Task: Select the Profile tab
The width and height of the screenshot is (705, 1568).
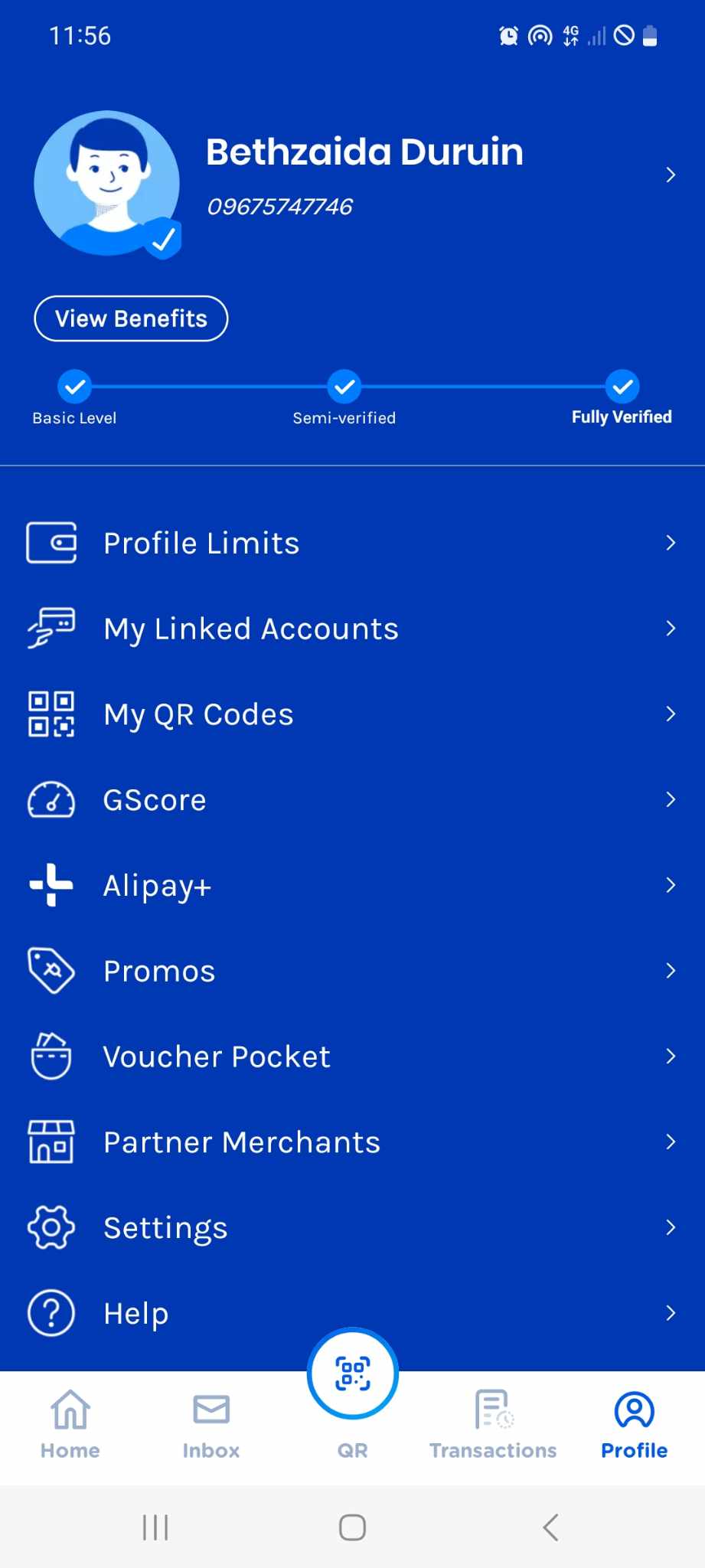Action: point(634,1425)
